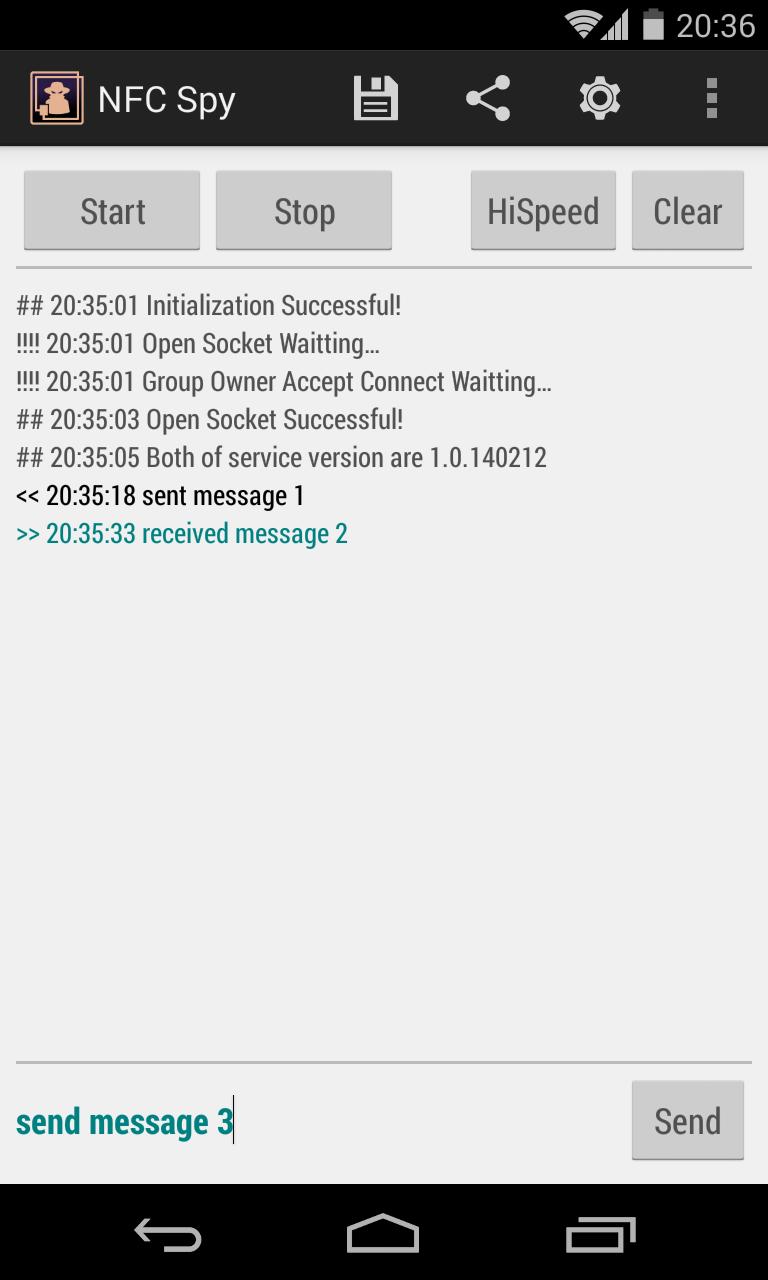768x1280 pixels.
Task: Tap the Stop button
Action: pos(304,211)
